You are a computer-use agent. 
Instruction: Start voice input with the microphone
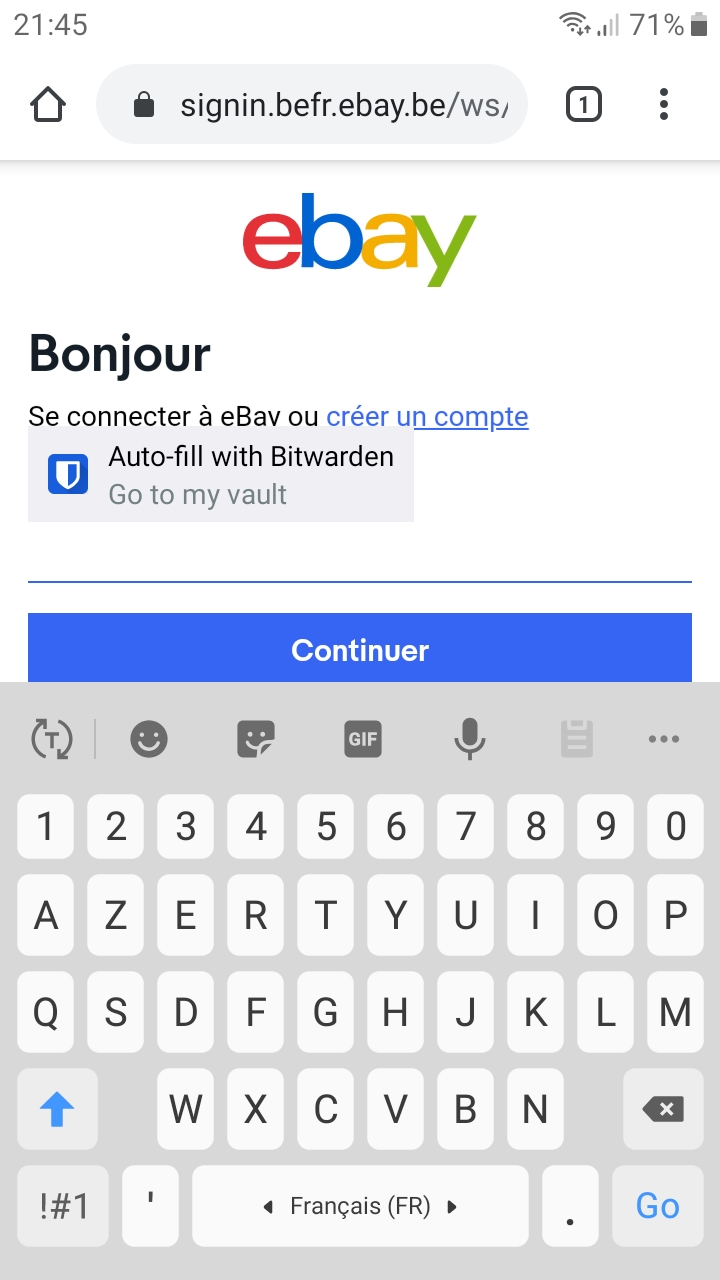(x=469, y=740)
